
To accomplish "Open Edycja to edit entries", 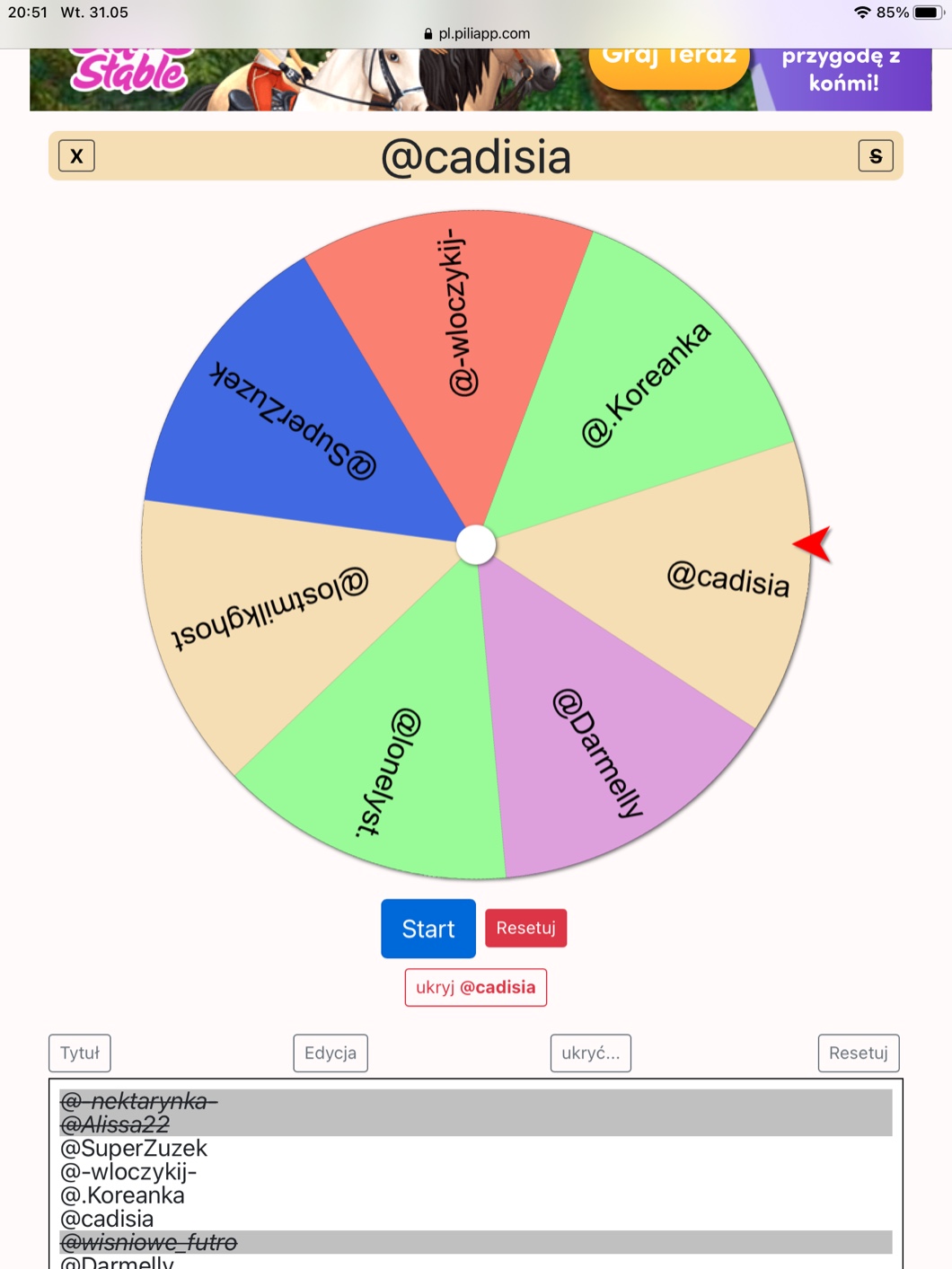I will pos(330,1053).
